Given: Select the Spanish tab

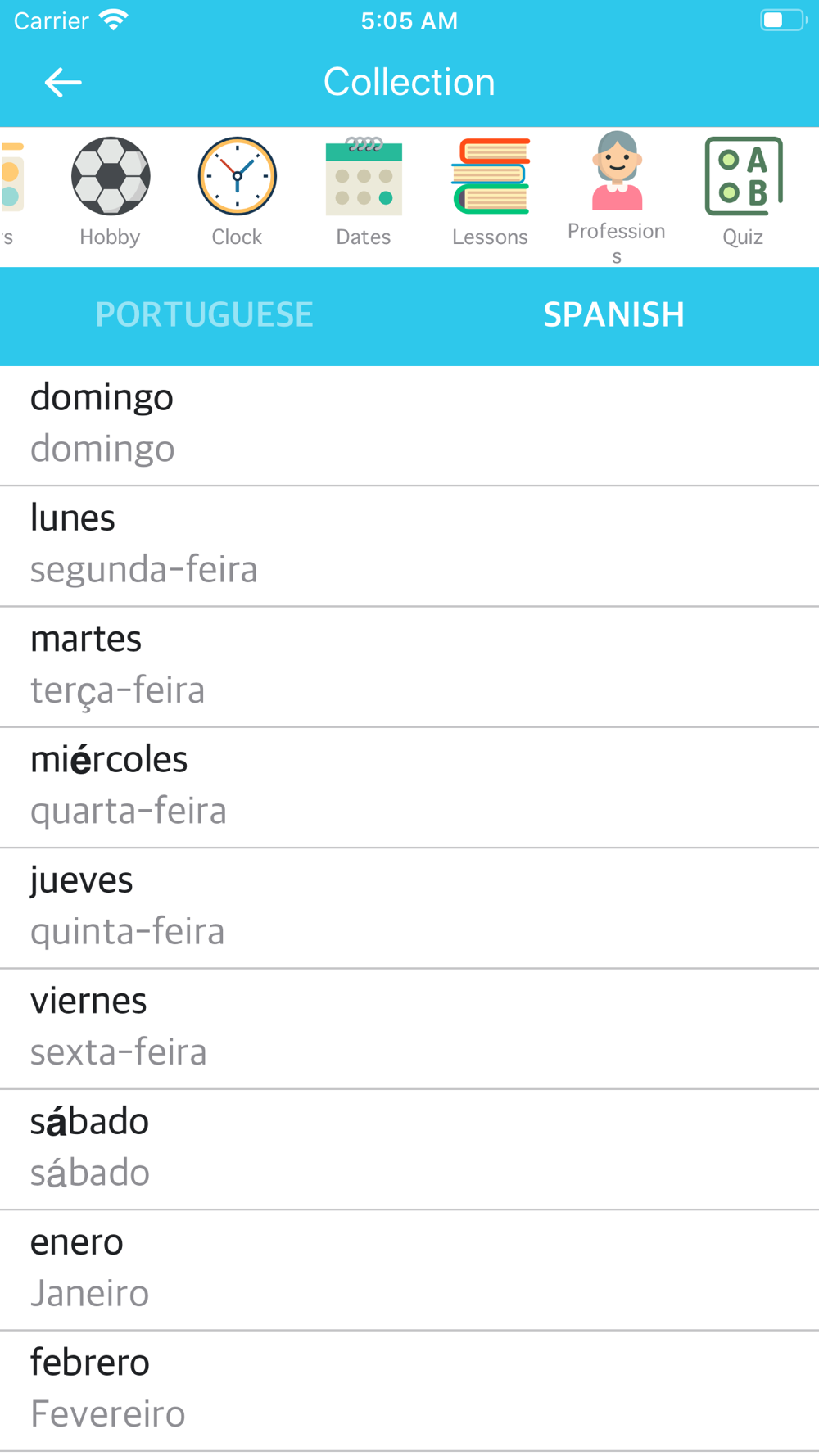Looking at the screenshot, I should tap(613, 315).
